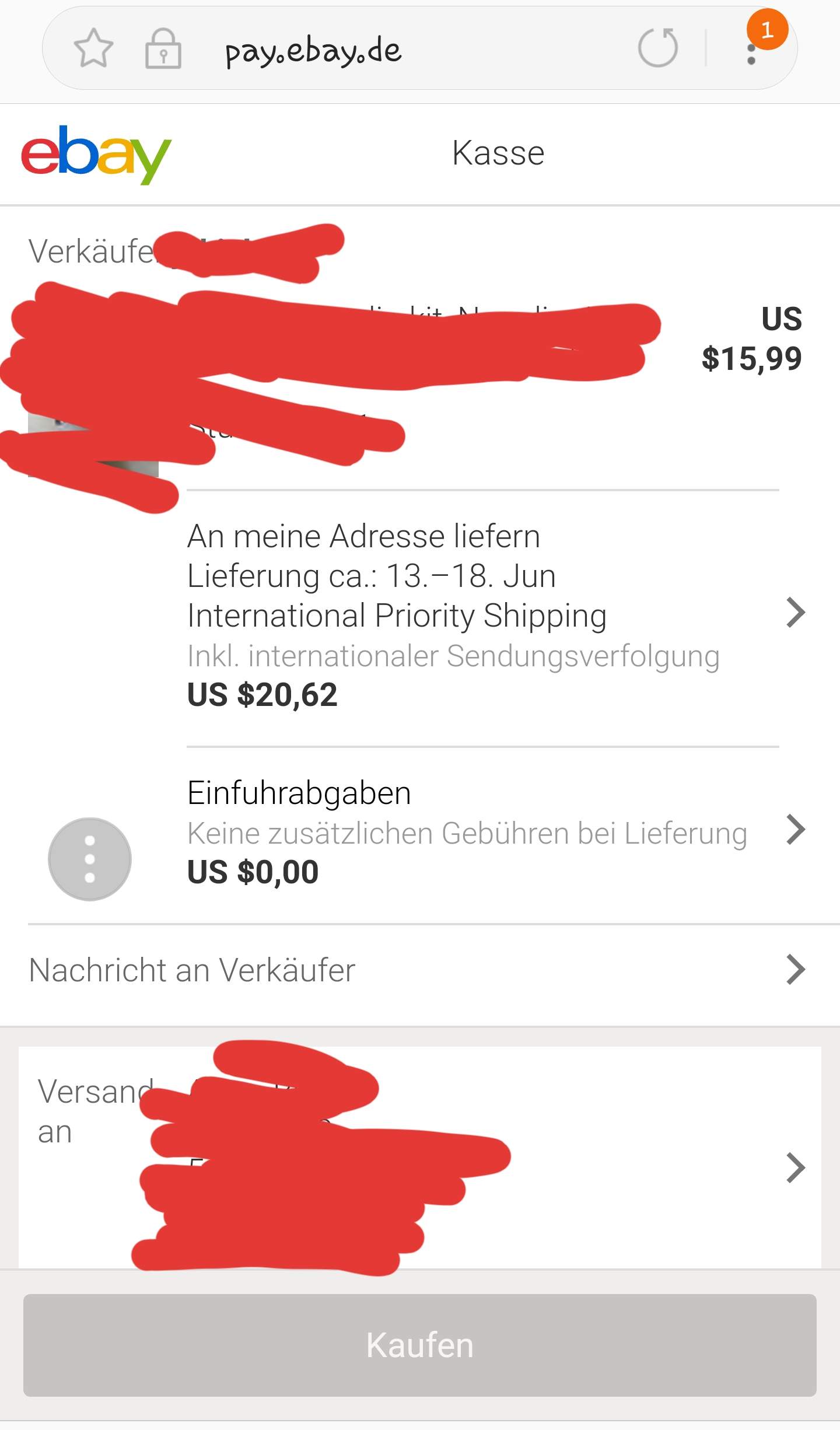This screenshot has height=1430, width=840.
Task: Bookmark this page with the star icon
Action: (x=93, y=48)
